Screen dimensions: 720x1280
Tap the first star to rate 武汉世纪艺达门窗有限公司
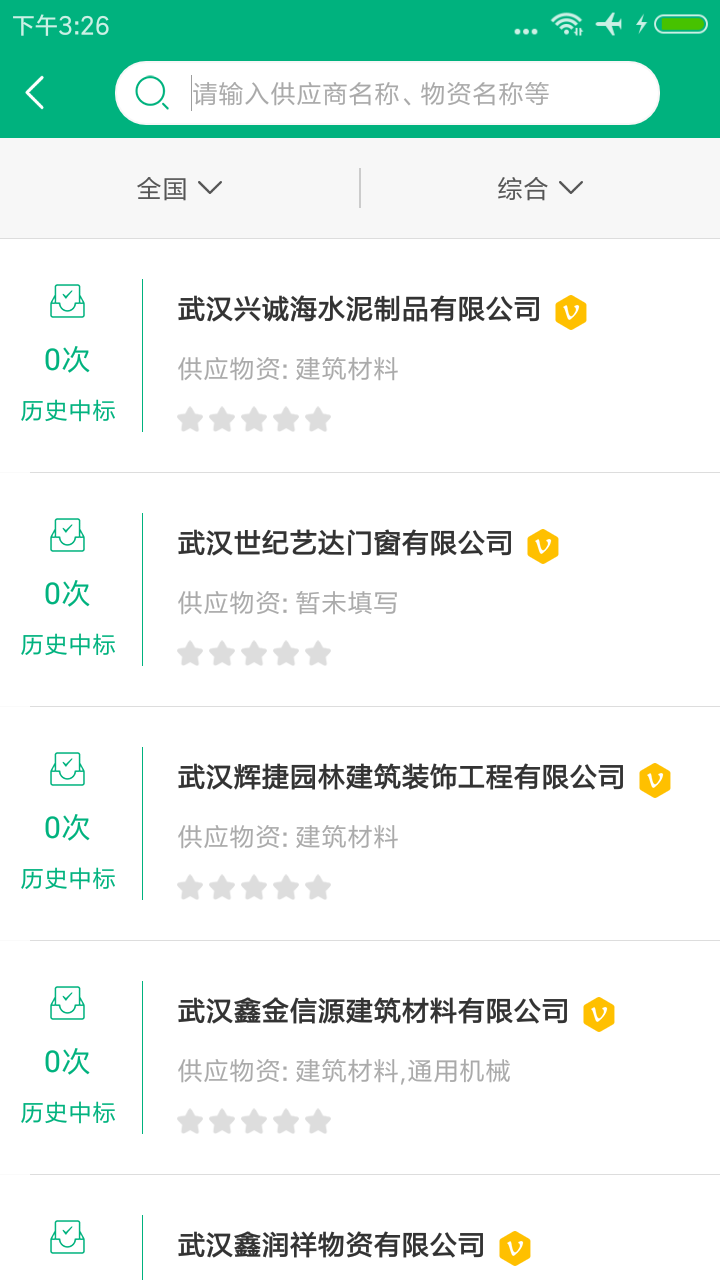tap(190, 652)
